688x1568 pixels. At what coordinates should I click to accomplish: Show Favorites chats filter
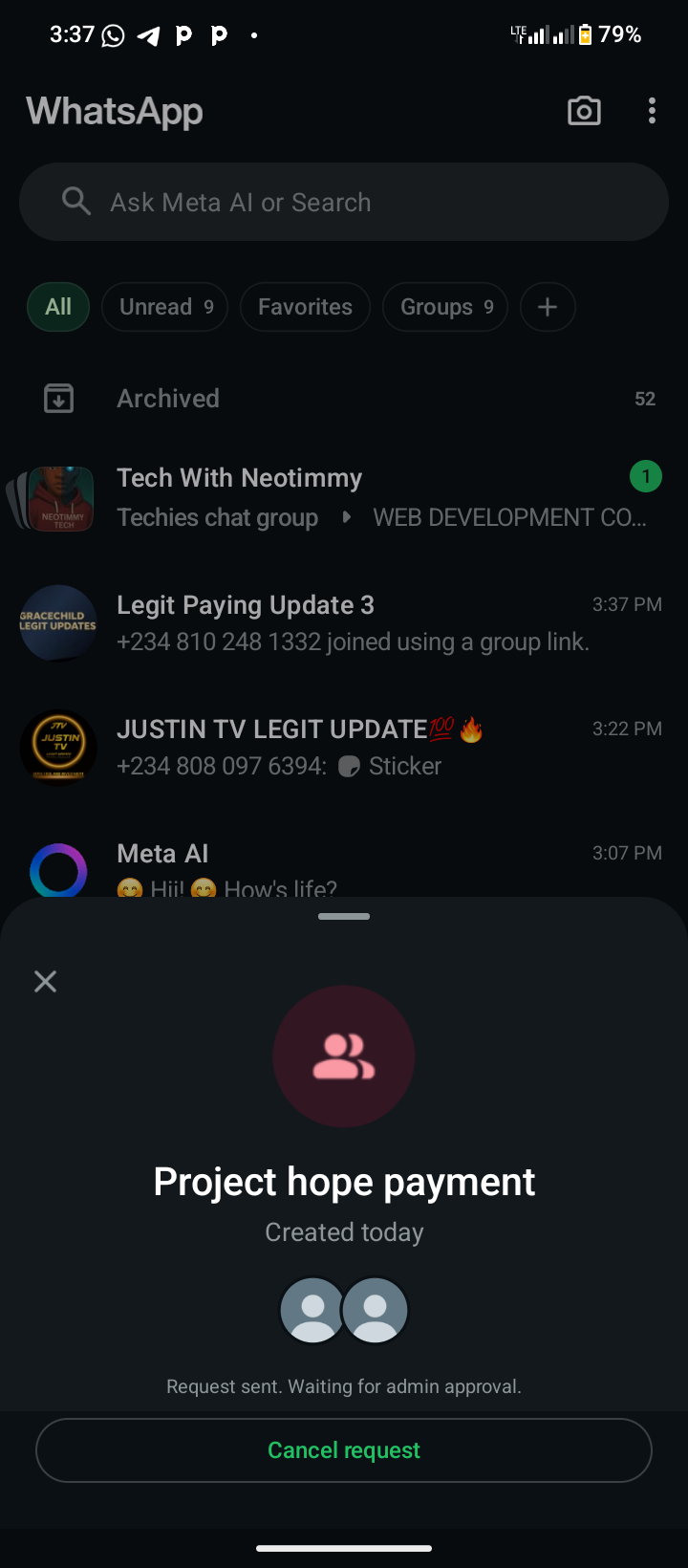(x=305, y=307)
